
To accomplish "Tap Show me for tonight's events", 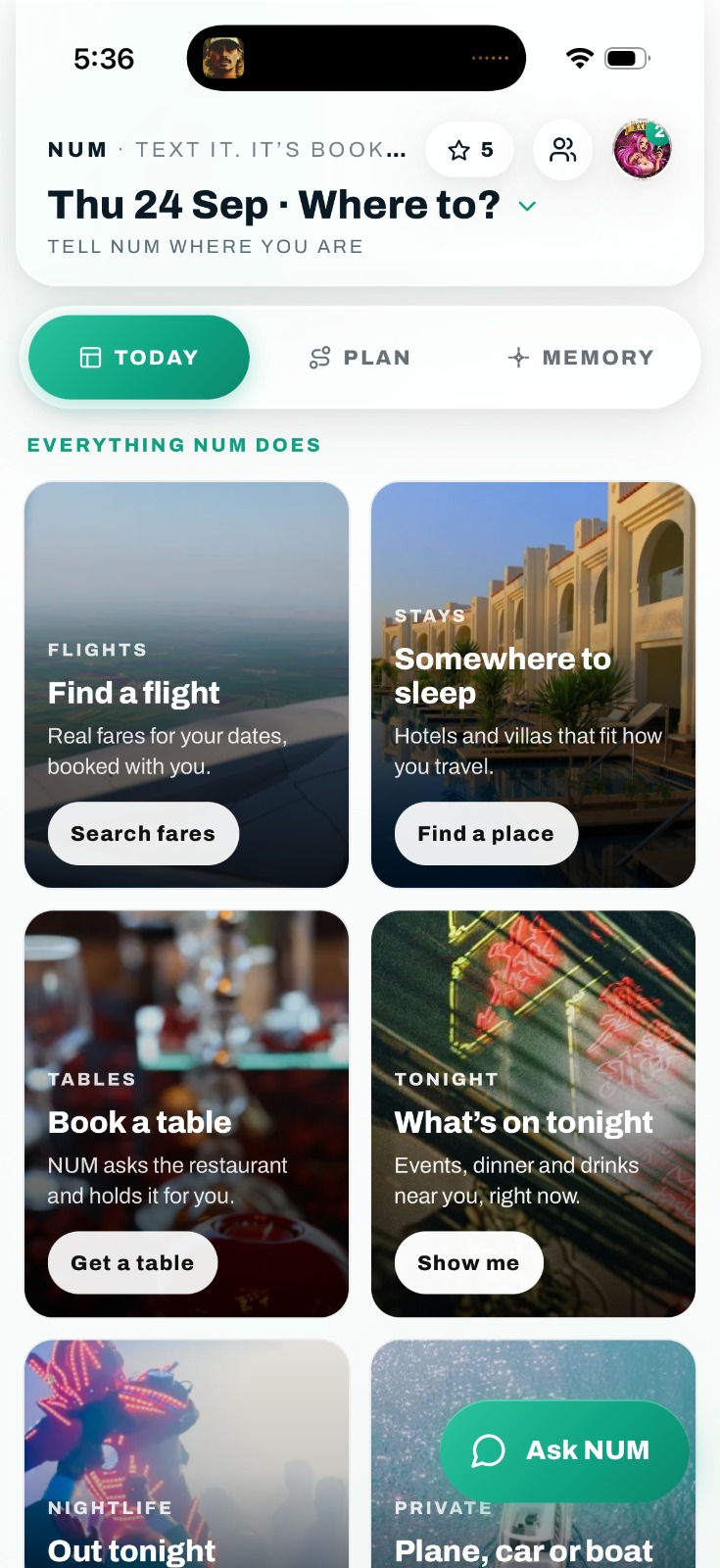I will point(468,1263).
